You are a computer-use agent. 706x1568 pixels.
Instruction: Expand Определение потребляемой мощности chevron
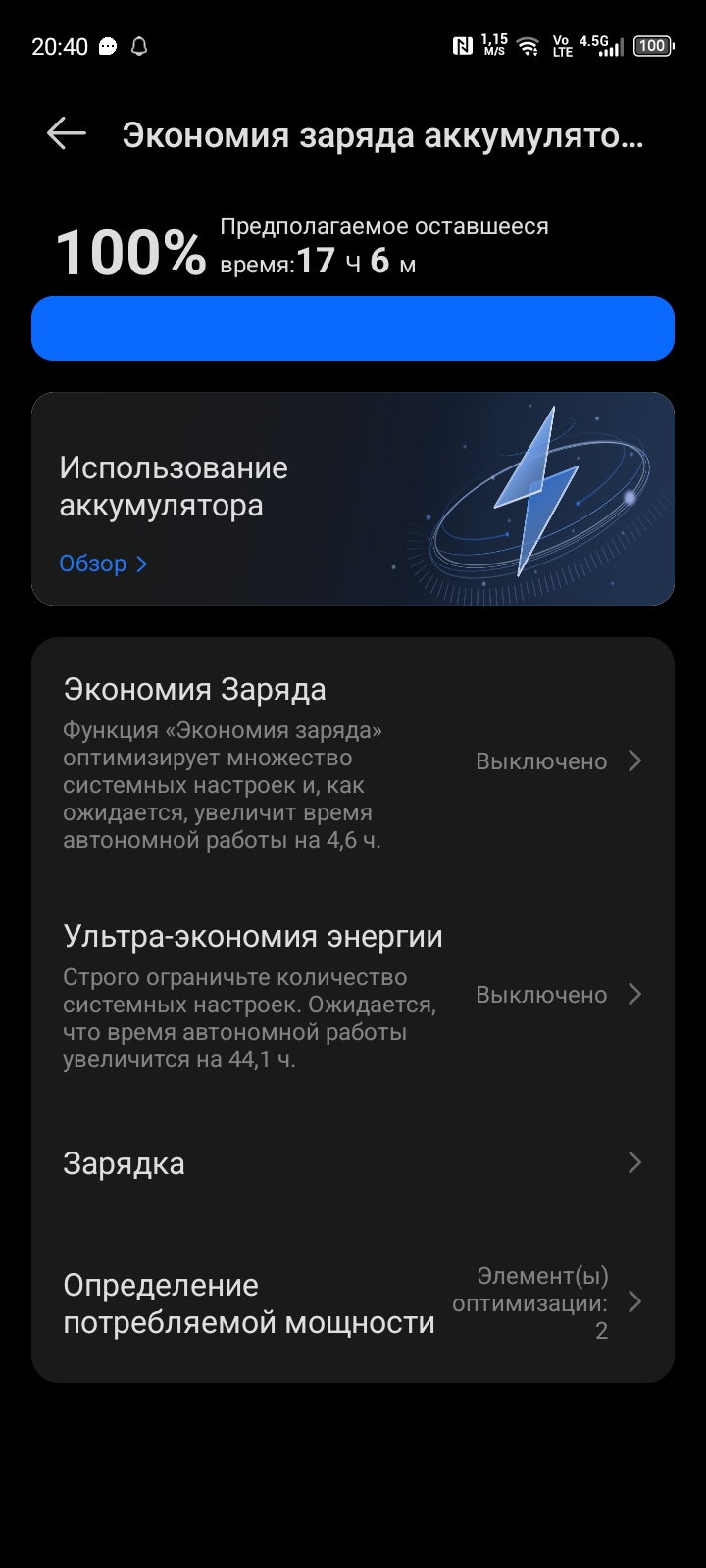pos(633,1303)
